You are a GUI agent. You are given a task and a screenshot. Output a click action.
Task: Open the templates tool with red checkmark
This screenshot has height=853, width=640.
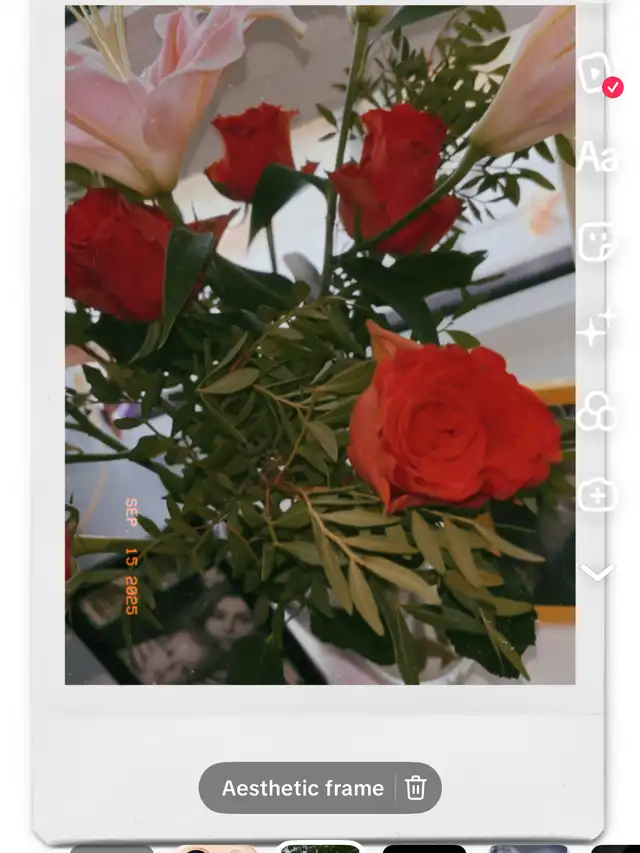click(598, 73)
